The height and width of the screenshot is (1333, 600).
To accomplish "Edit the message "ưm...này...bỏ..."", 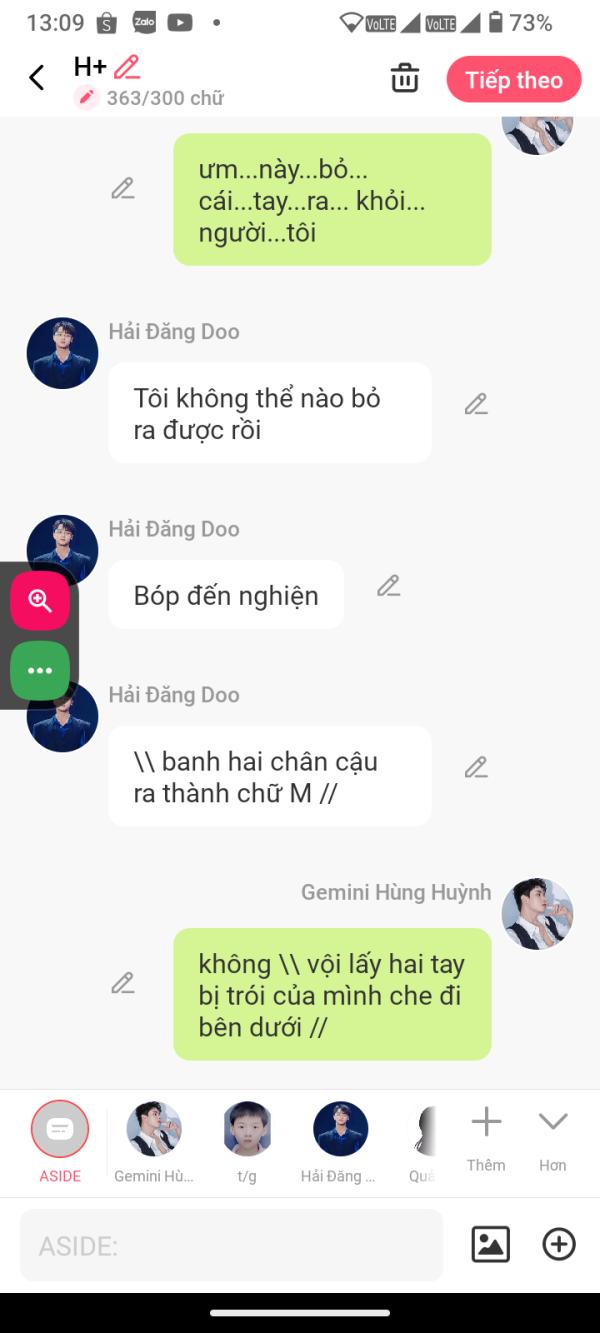I will (123, 188).
